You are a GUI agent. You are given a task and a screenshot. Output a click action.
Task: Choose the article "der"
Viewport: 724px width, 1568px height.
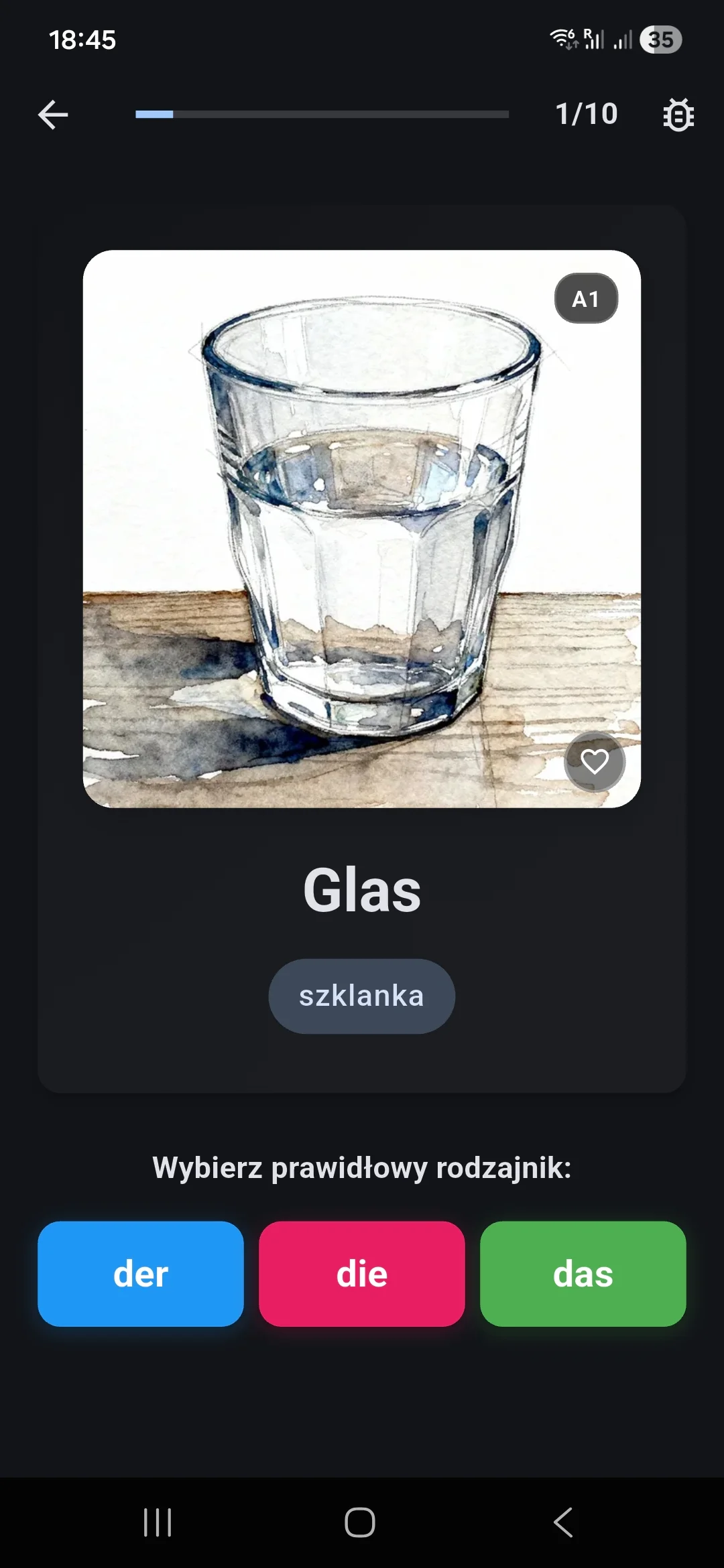(x=141, y=1273)
